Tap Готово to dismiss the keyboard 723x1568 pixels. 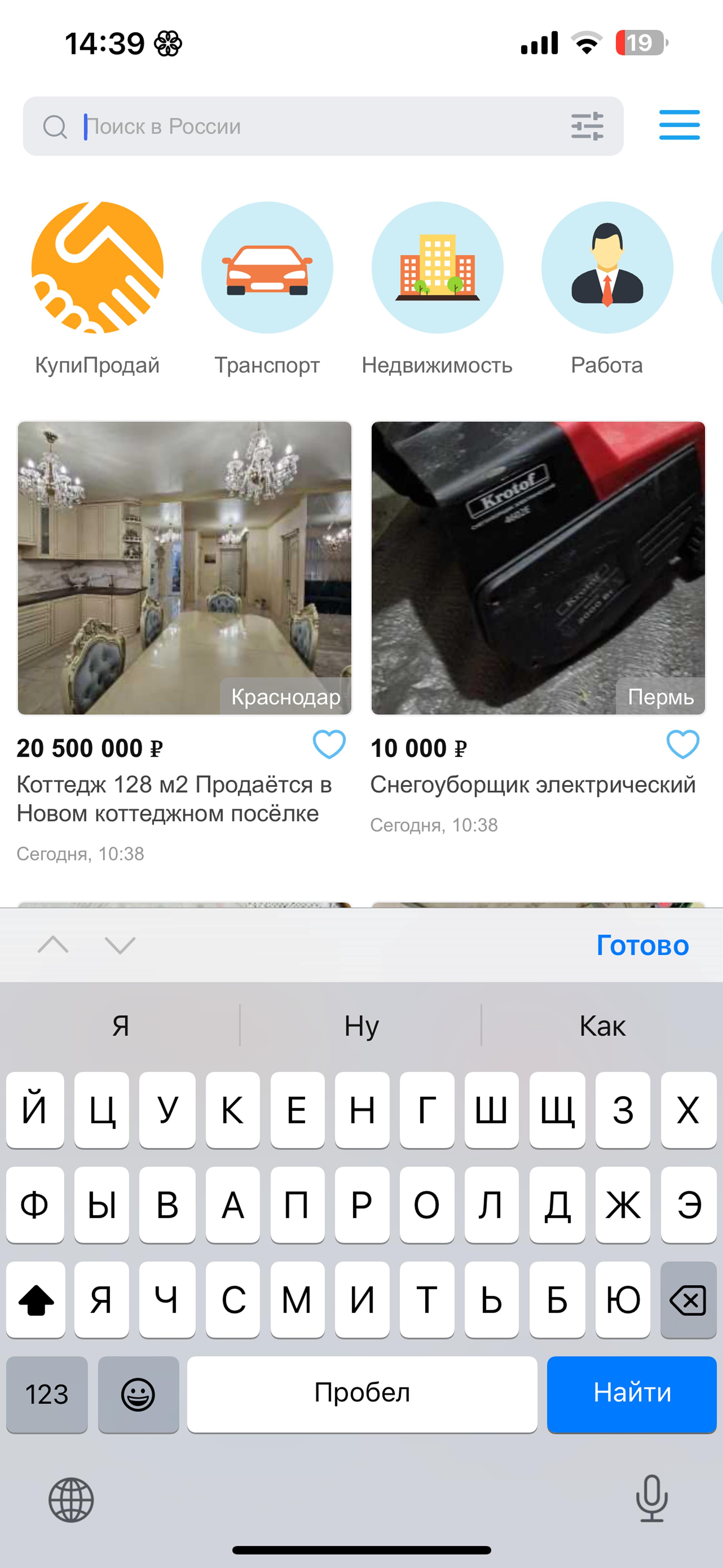[642, 945]
